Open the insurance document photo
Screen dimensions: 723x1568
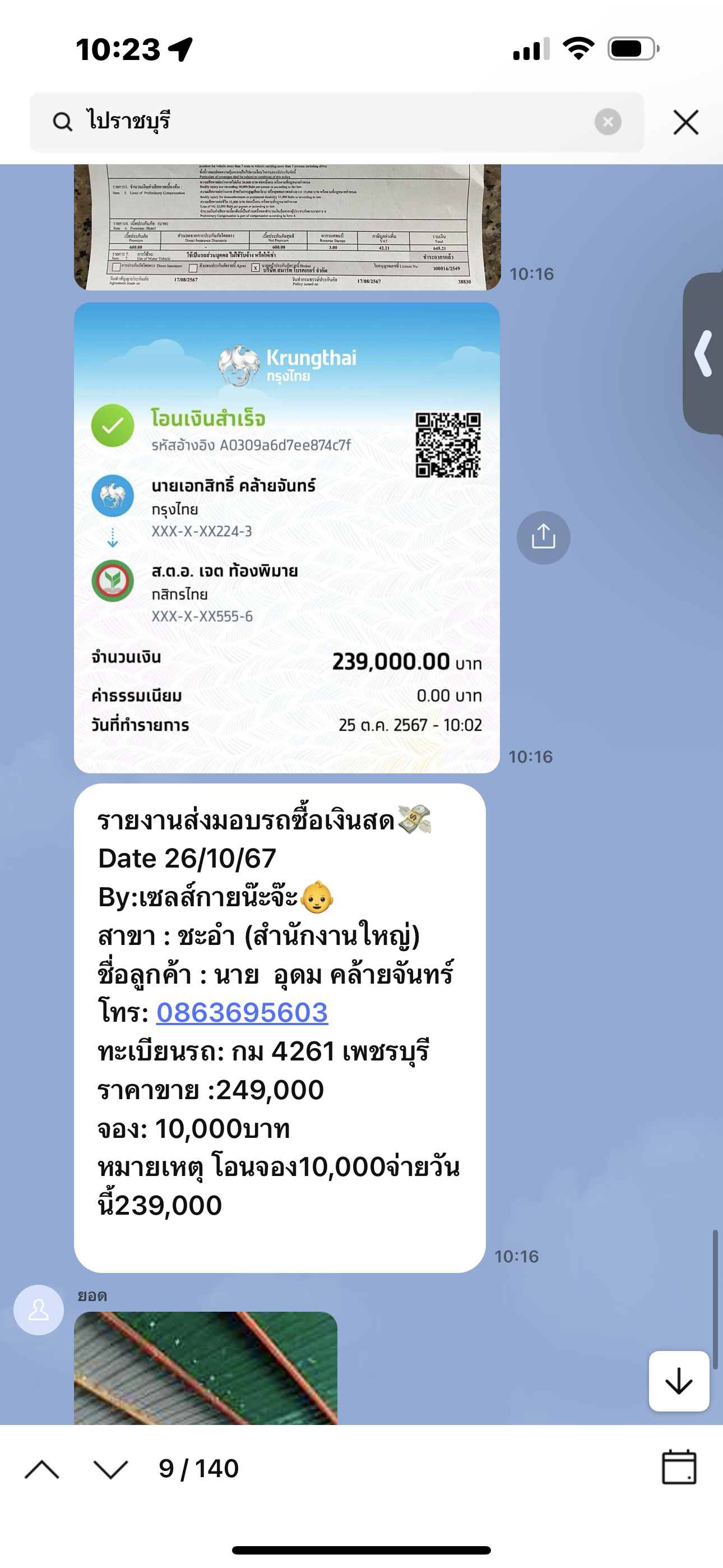(x=288, y=227)
